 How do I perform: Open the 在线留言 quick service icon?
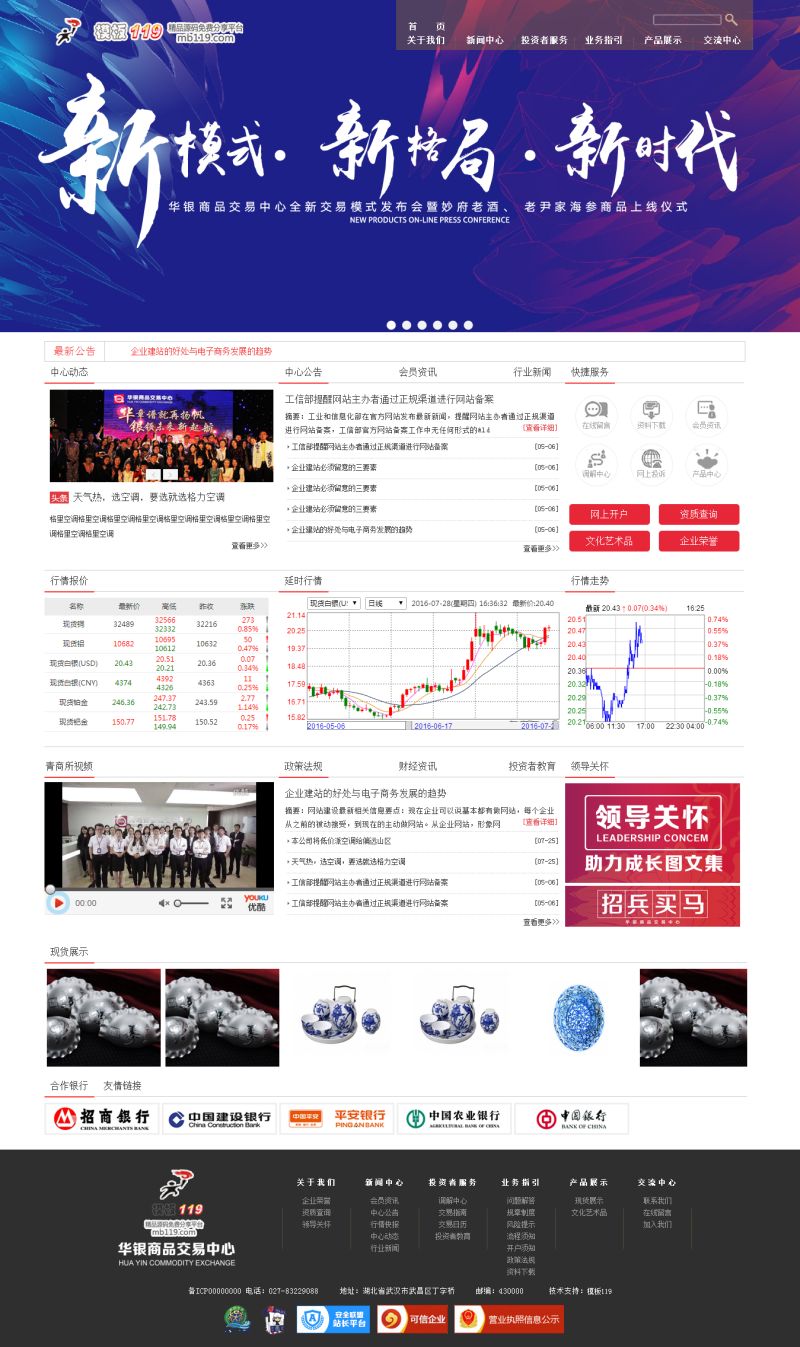click(x=596, y=412)
